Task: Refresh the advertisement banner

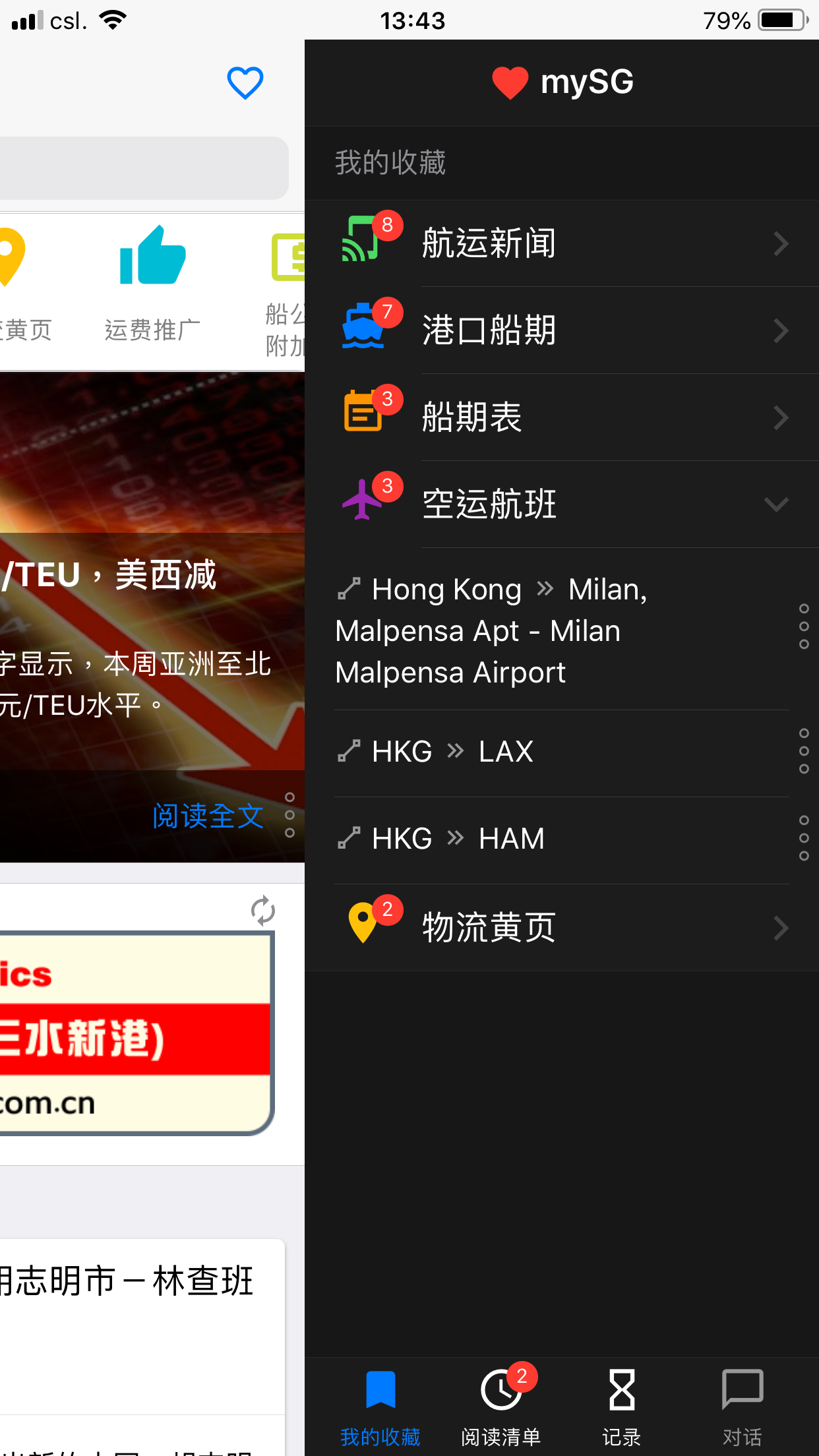Action: tap(262, 911)
